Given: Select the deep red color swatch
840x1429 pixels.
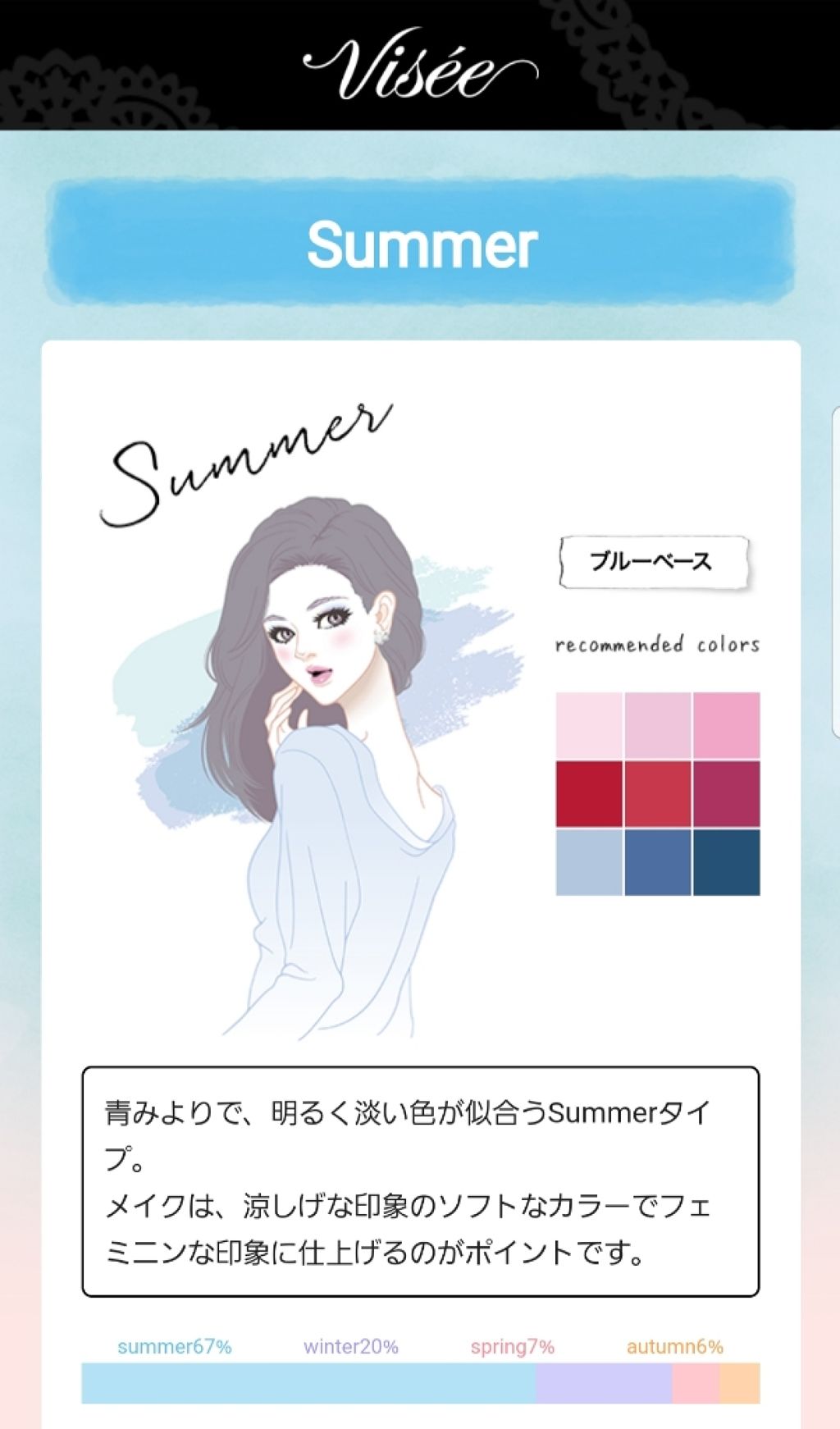Looking at the screenshot, I should point(589,793).
